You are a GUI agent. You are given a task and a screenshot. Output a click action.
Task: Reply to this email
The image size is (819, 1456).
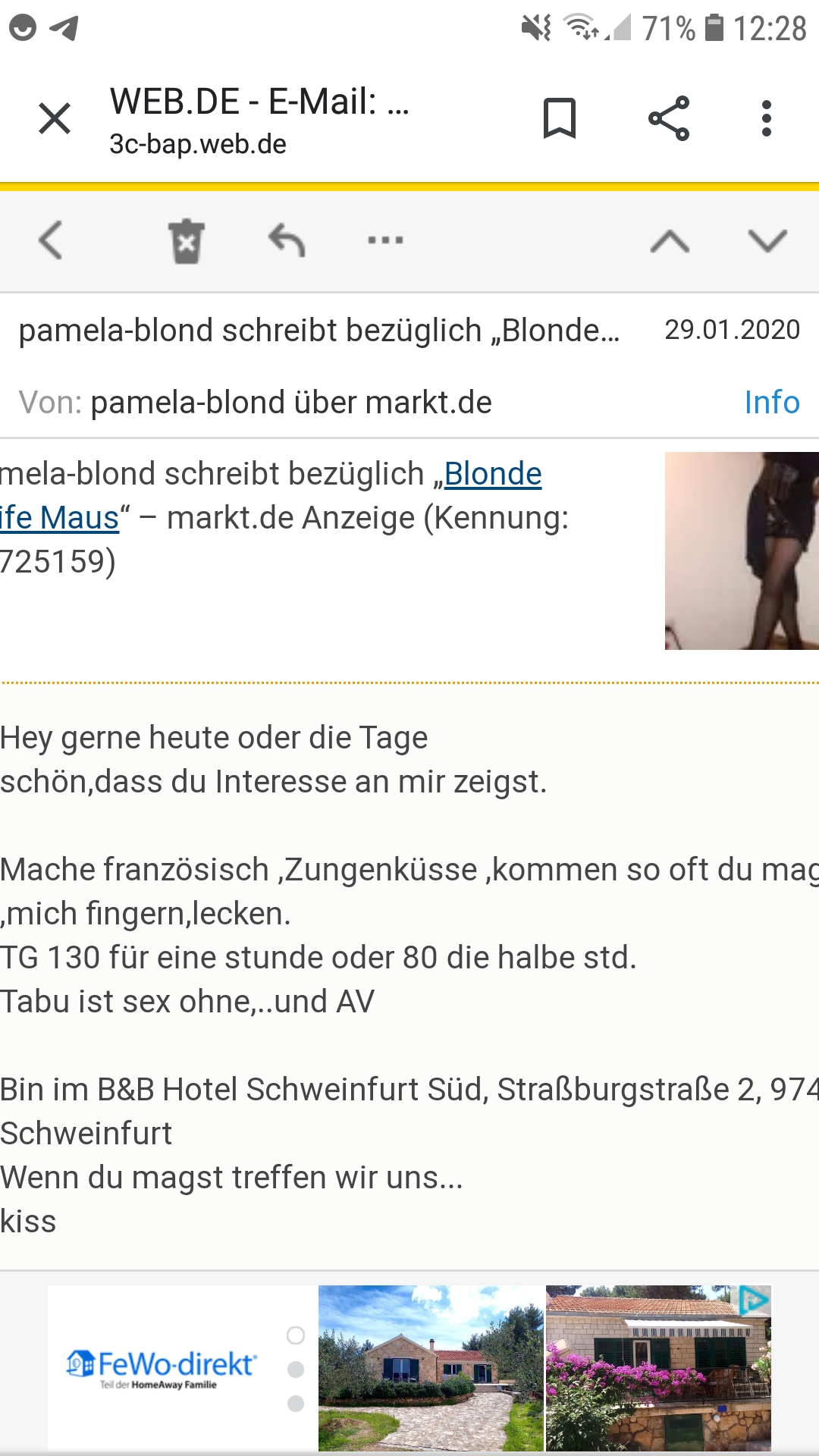[287, 241]
